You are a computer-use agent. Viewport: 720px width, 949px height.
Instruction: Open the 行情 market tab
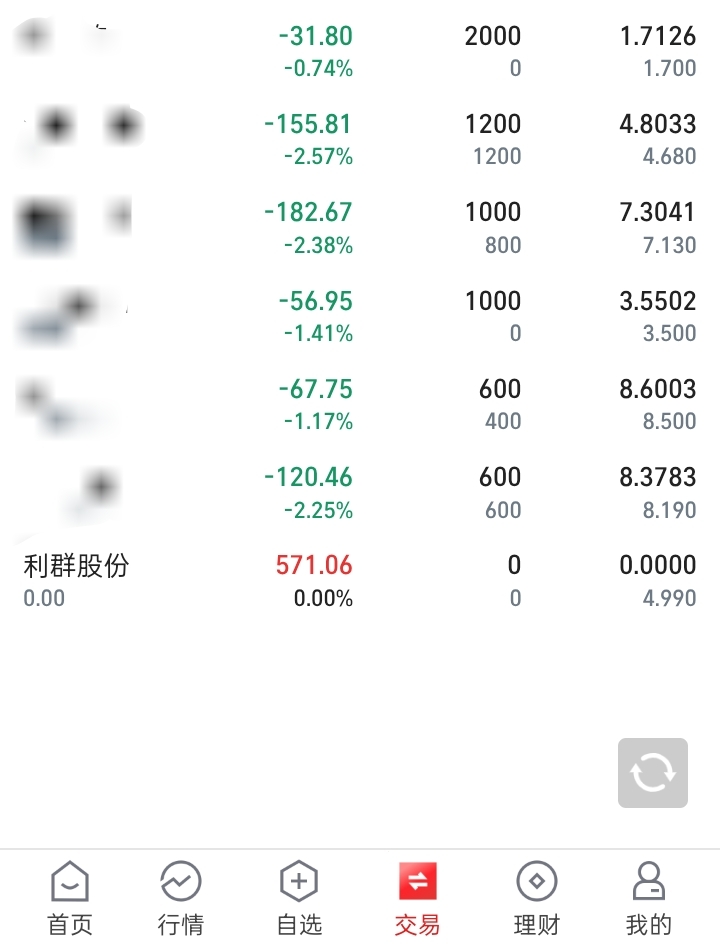coord(180,898)
